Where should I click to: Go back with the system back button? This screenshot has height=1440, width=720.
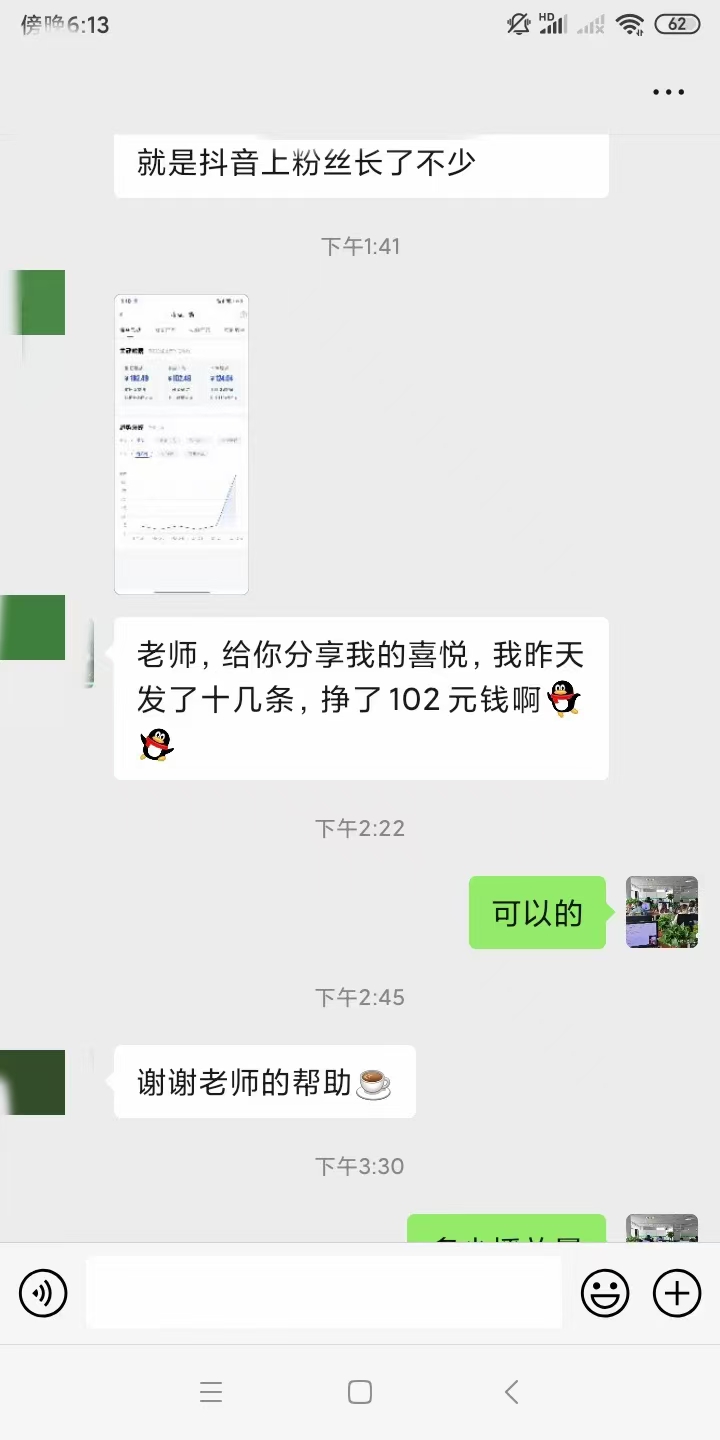(x=511, y=1391)
